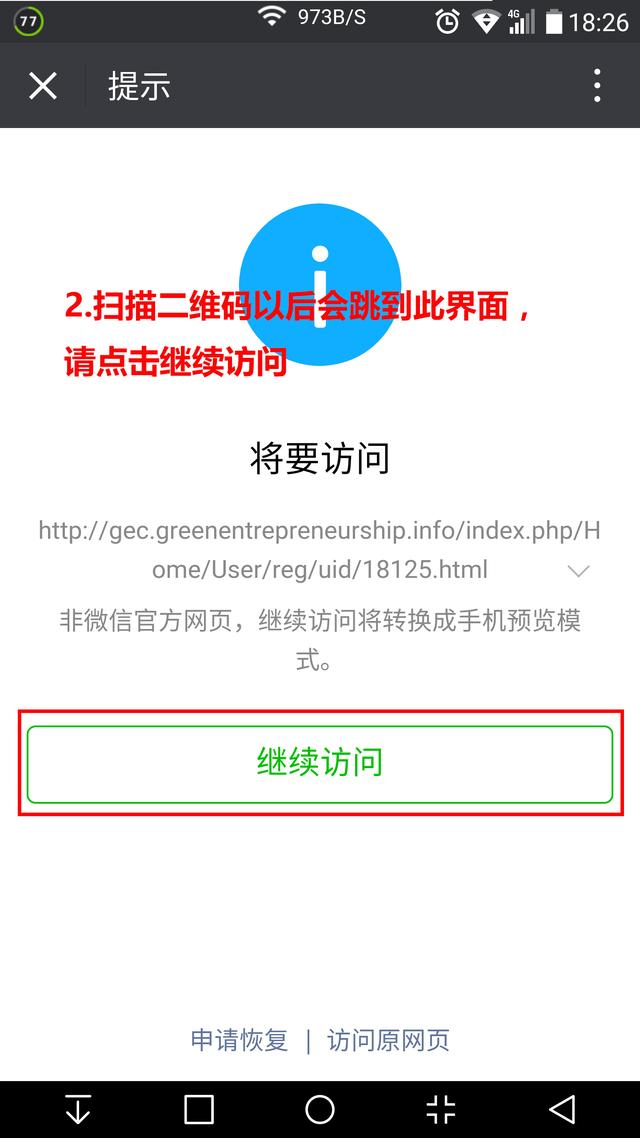The image size is (640, 1138).
Task: Close the 提示 page with the X
Action: (43, 86)
